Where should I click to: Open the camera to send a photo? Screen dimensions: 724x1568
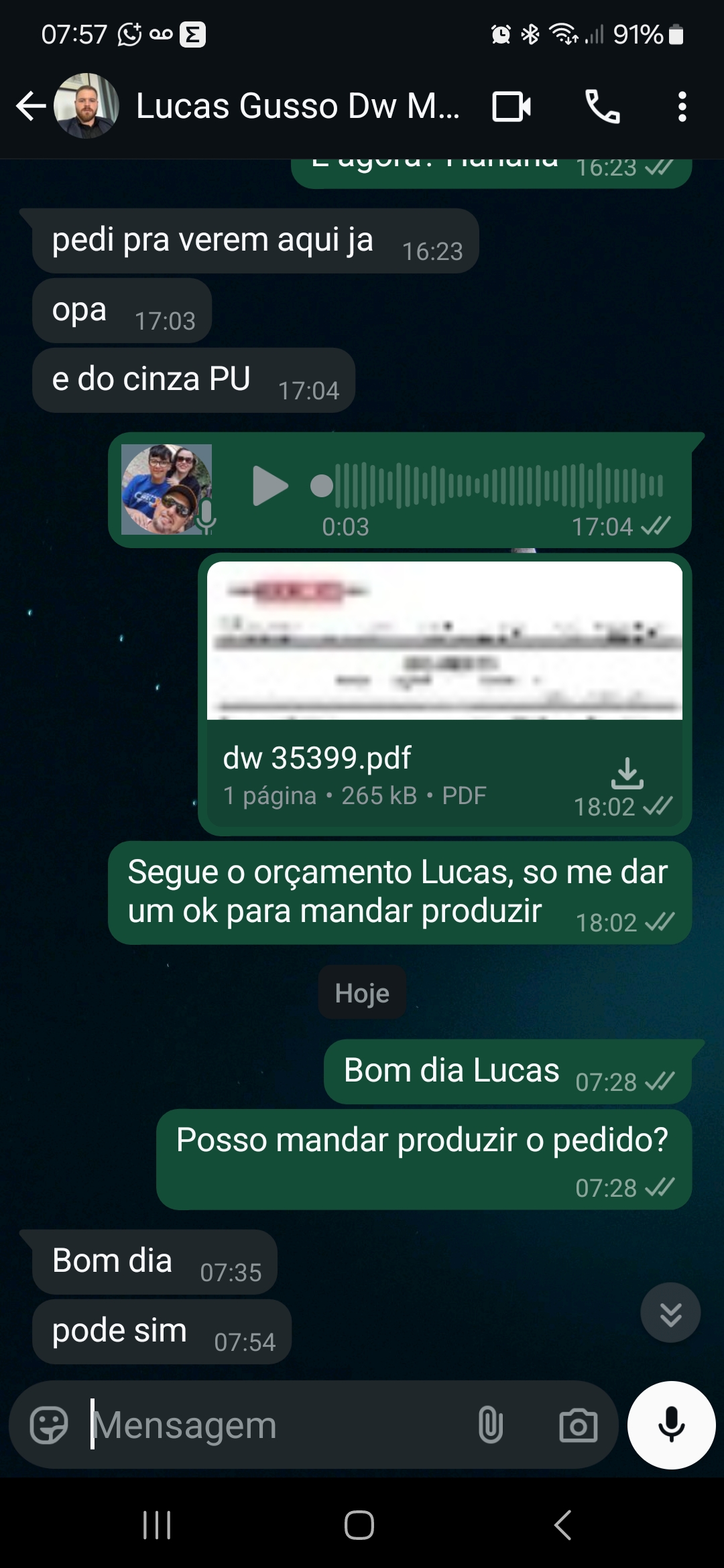coord(578,1425)
